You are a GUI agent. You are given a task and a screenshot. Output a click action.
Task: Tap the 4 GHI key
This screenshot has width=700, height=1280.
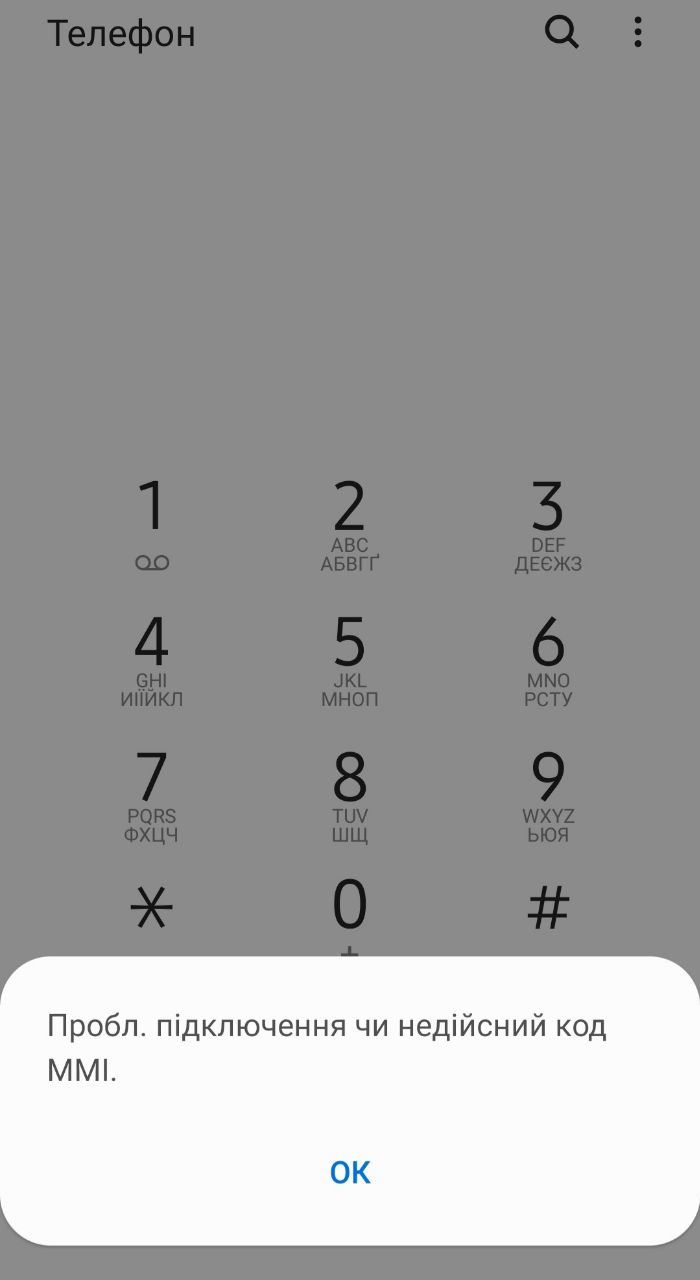[152, 658]
